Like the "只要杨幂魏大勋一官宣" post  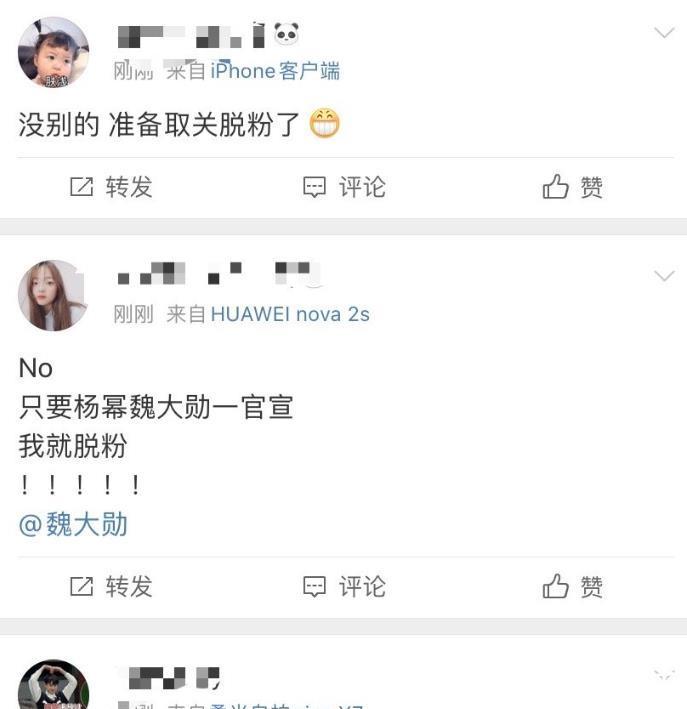[572, 587]
